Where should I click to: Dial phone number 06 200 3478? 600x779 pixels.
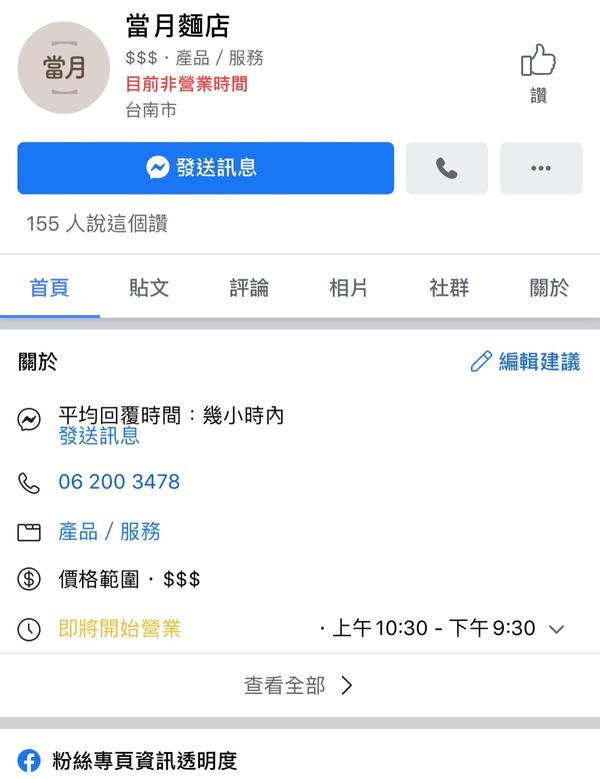119,482
